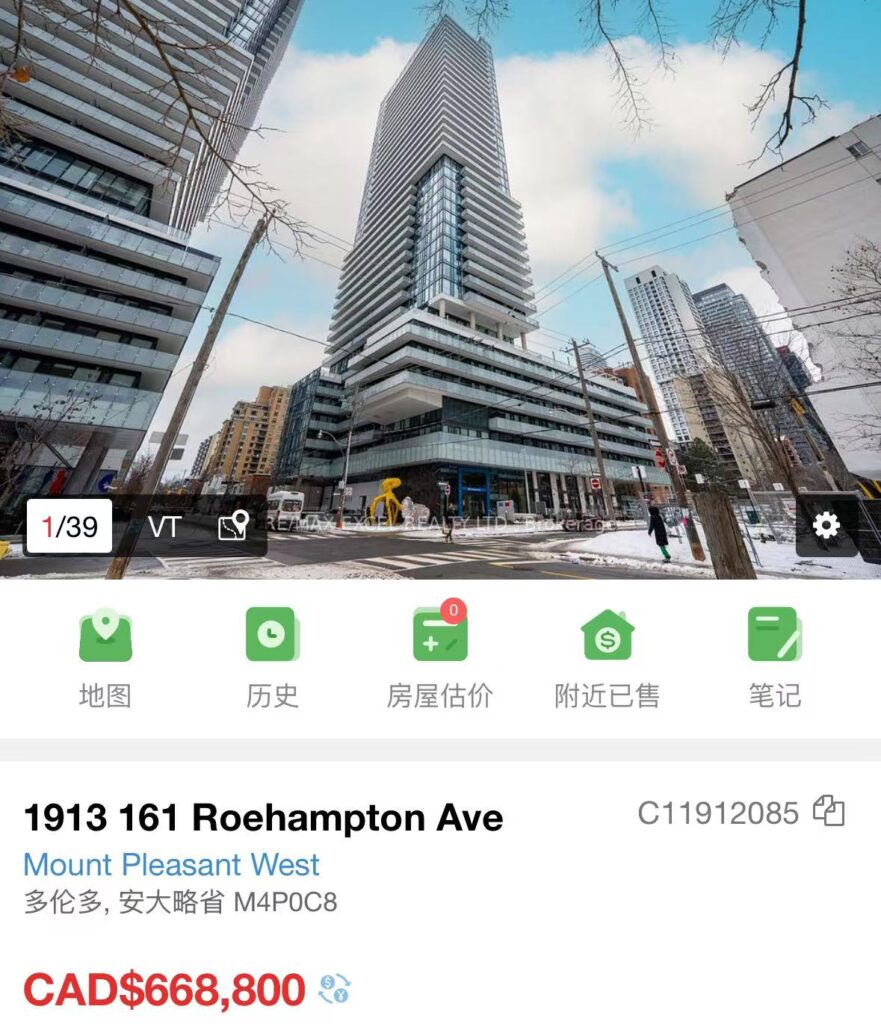Open the settings gear on photo
Viewport: 881px width, 1024px height.
pyautogui.click(x=826, y=526)
